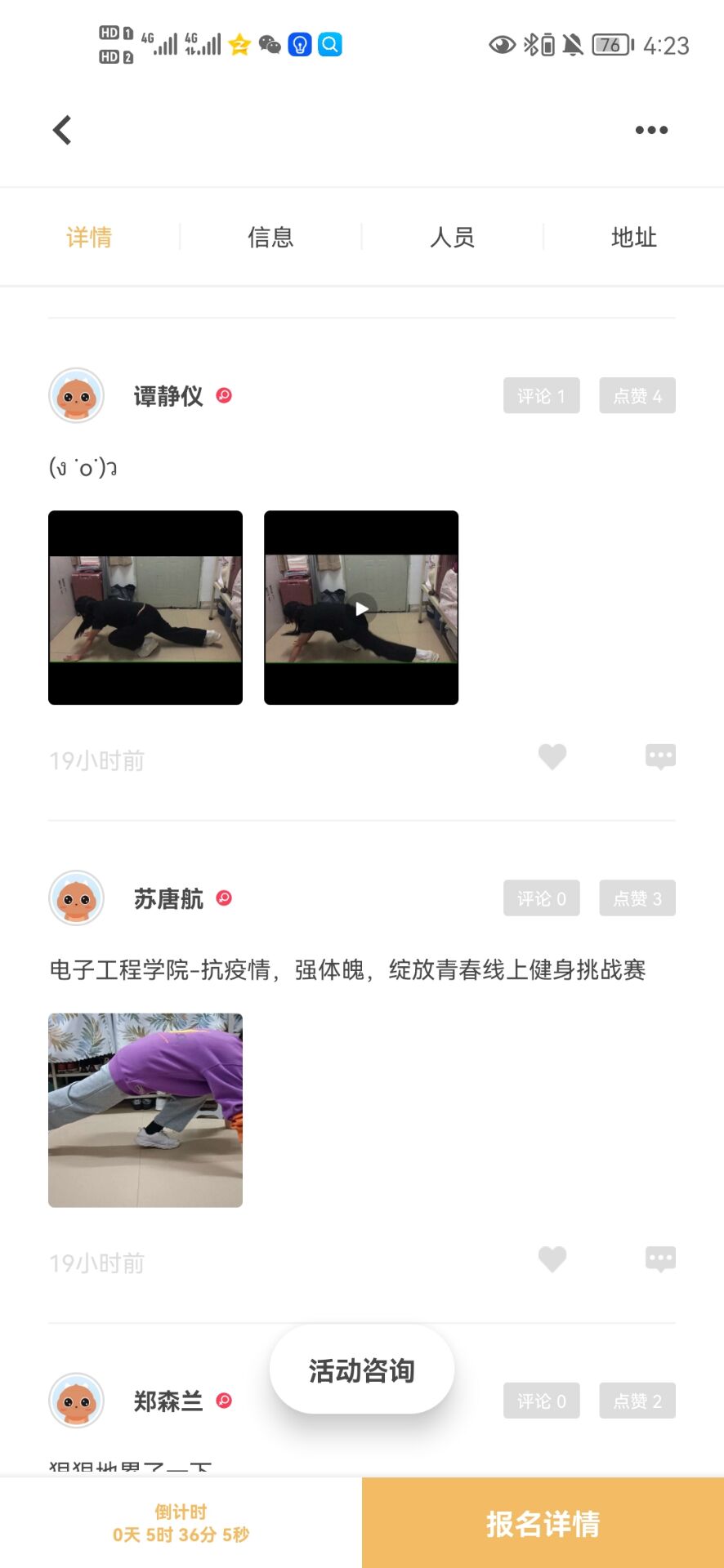This screenshot has width=724, height=1568.
Task: Tap 点赞 2 on 郑森兰's post
Action: pyautogui.click(x=637, y=1401)
